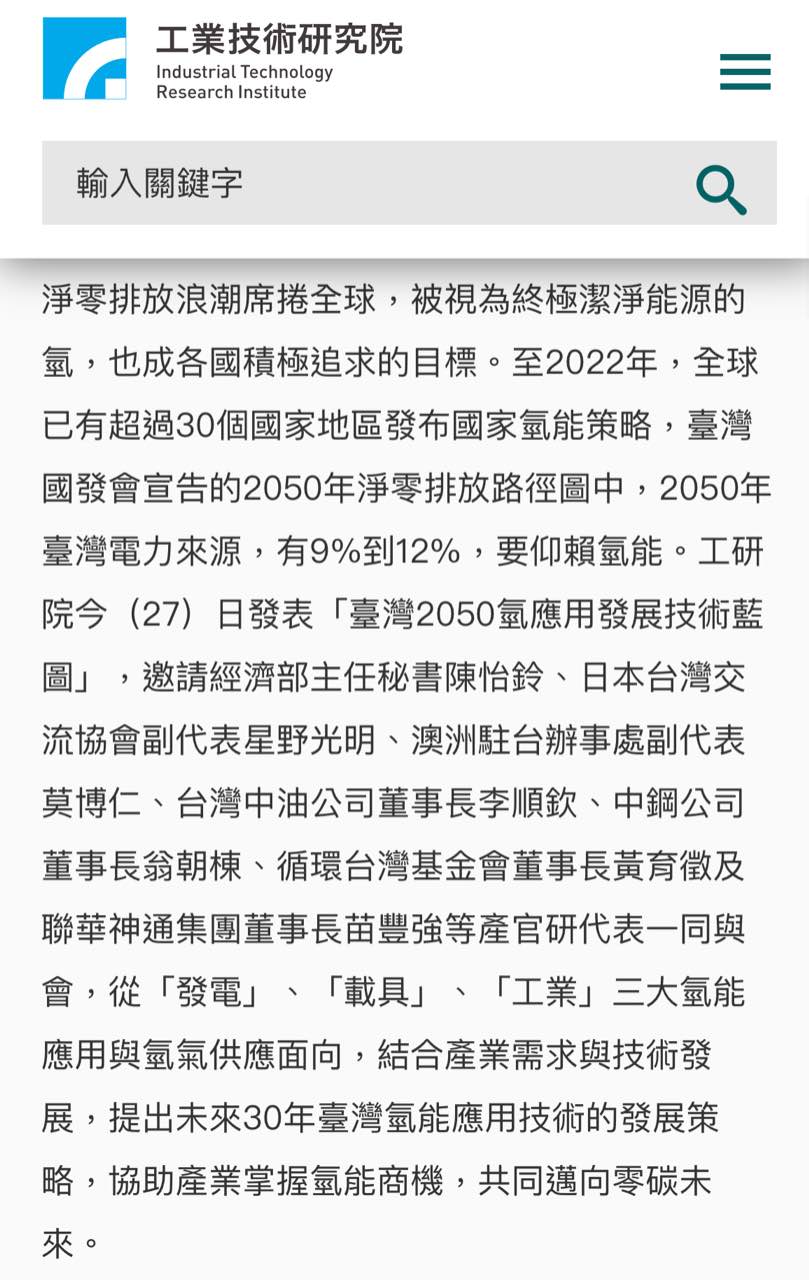Screen dimensions: 809x1280
Task: Open the hamburger menu
Action: coord(745,72)
